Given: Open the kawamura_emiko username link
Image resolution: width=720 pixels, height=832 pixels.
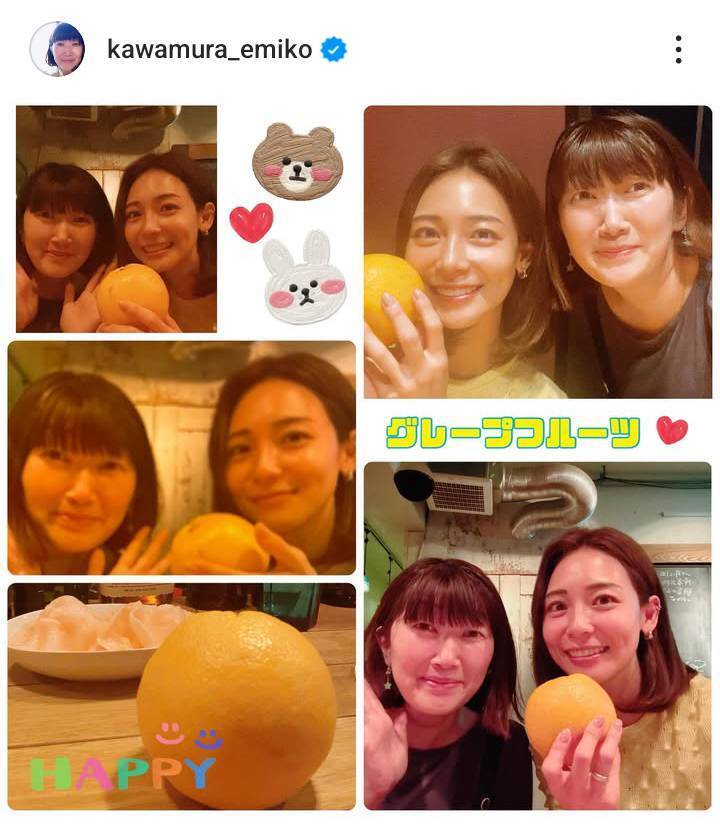Looking at the screenshot, I should (x=209, y=49).
